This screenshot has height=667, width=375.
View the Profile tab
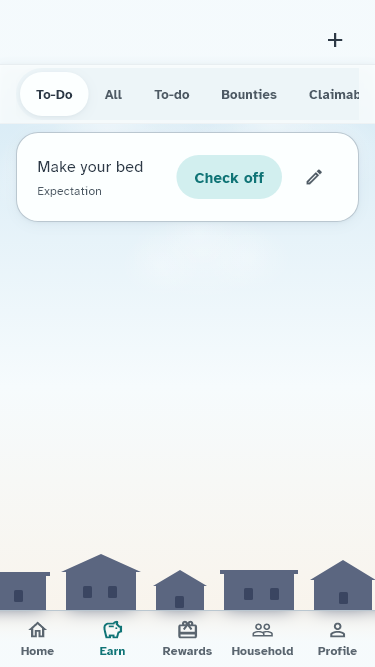coord(337,638)
